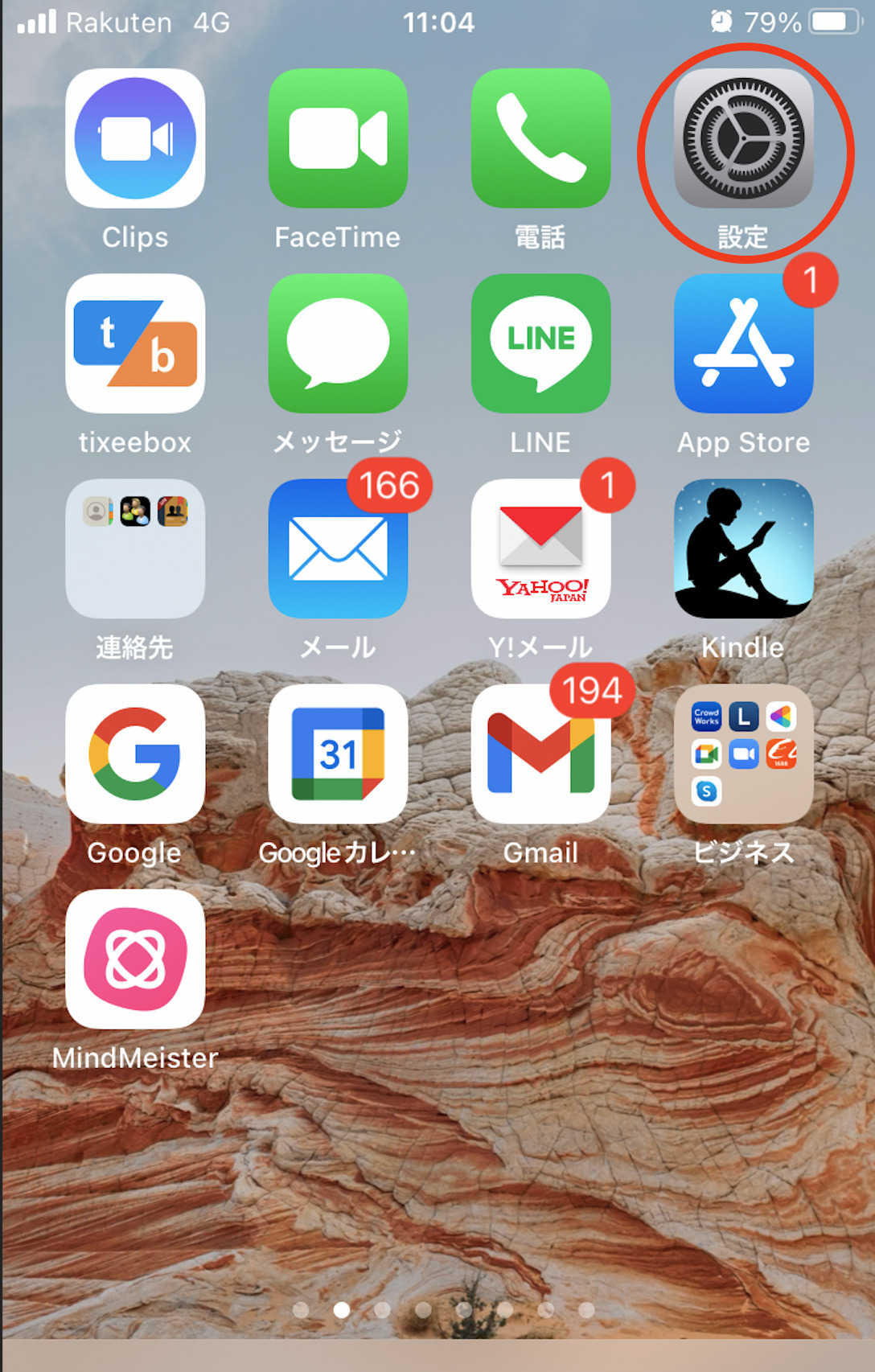Launch FaceTime

coord(338,138)
